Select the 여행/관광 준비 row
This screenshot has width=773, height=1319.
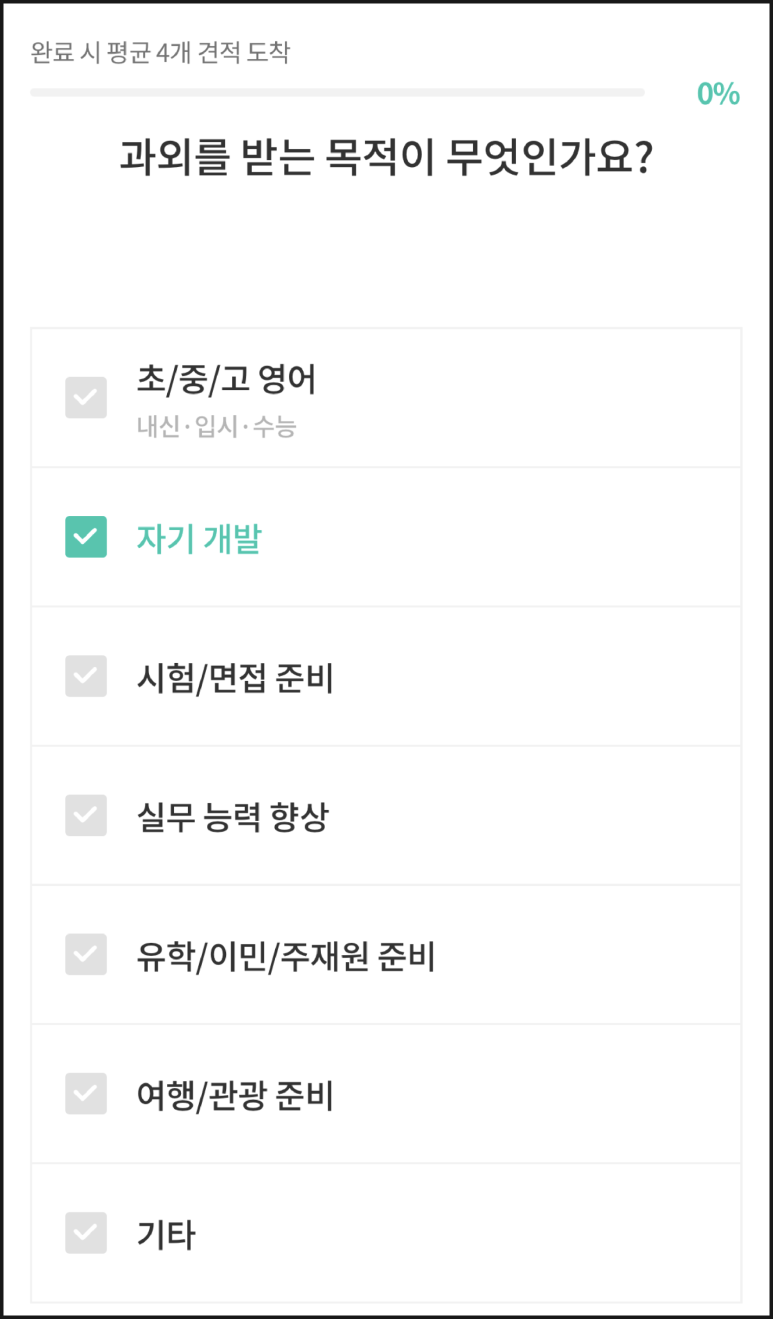[x=386, y=1093]
